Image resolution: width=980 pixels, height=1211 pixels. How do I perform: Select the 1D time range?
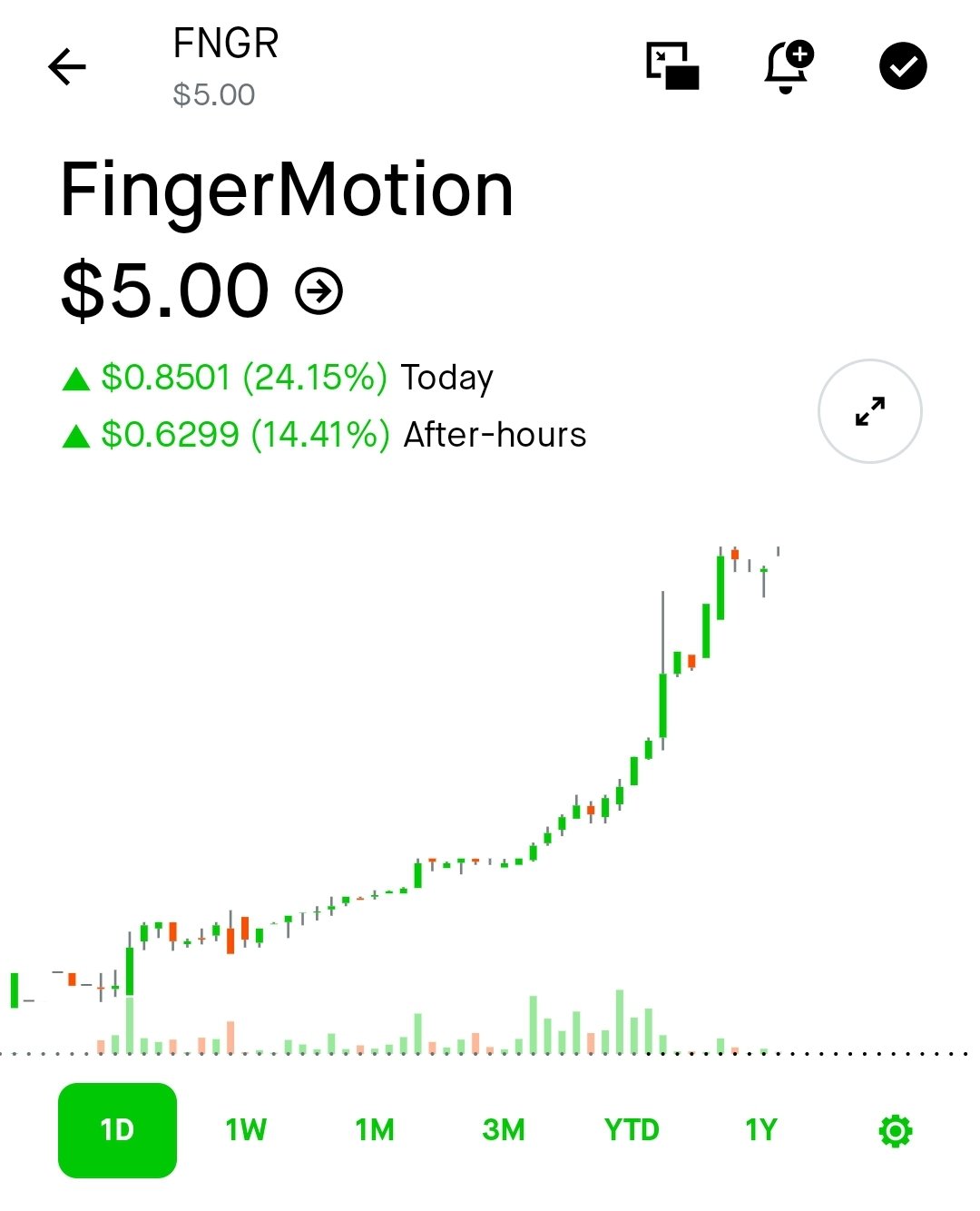point(117,1130)
